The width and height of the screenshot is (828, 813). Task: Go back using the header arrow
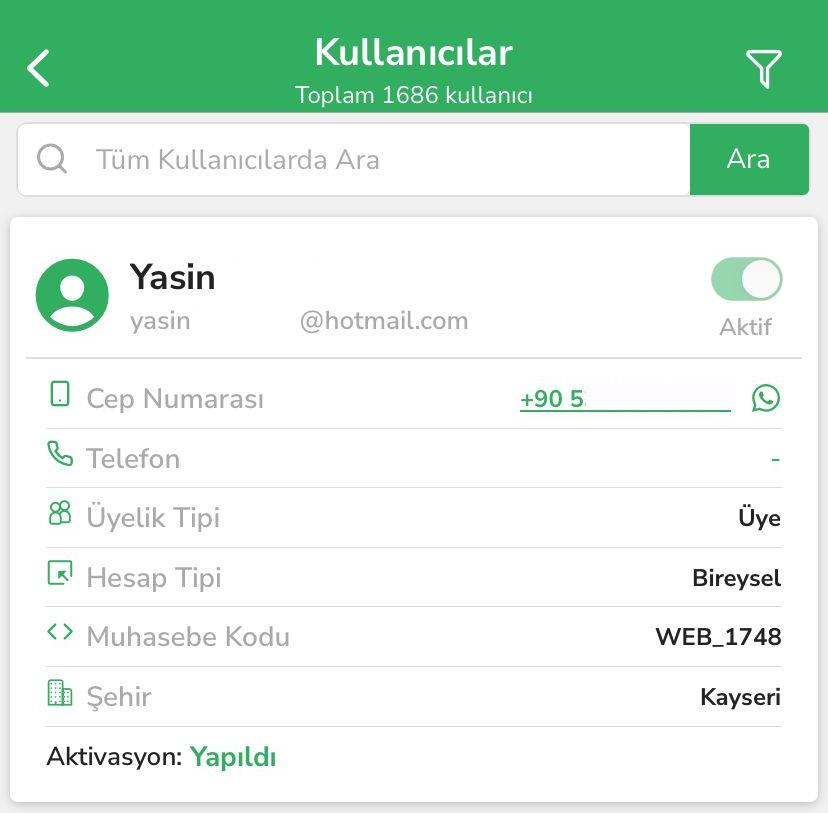click(38, 68)
